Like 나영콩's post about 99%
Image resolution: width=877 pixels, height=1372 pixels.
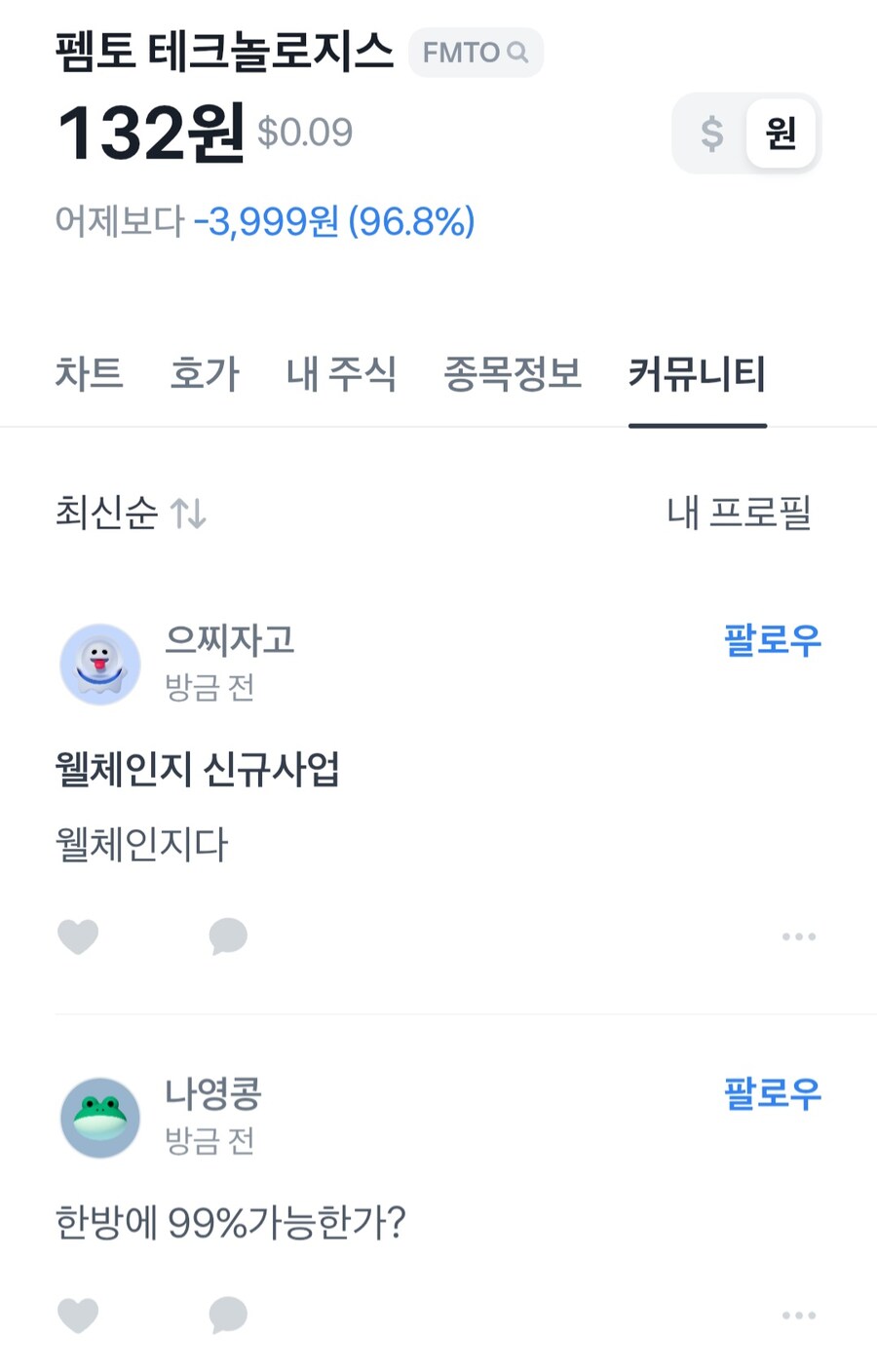[x=78, y=1315]
